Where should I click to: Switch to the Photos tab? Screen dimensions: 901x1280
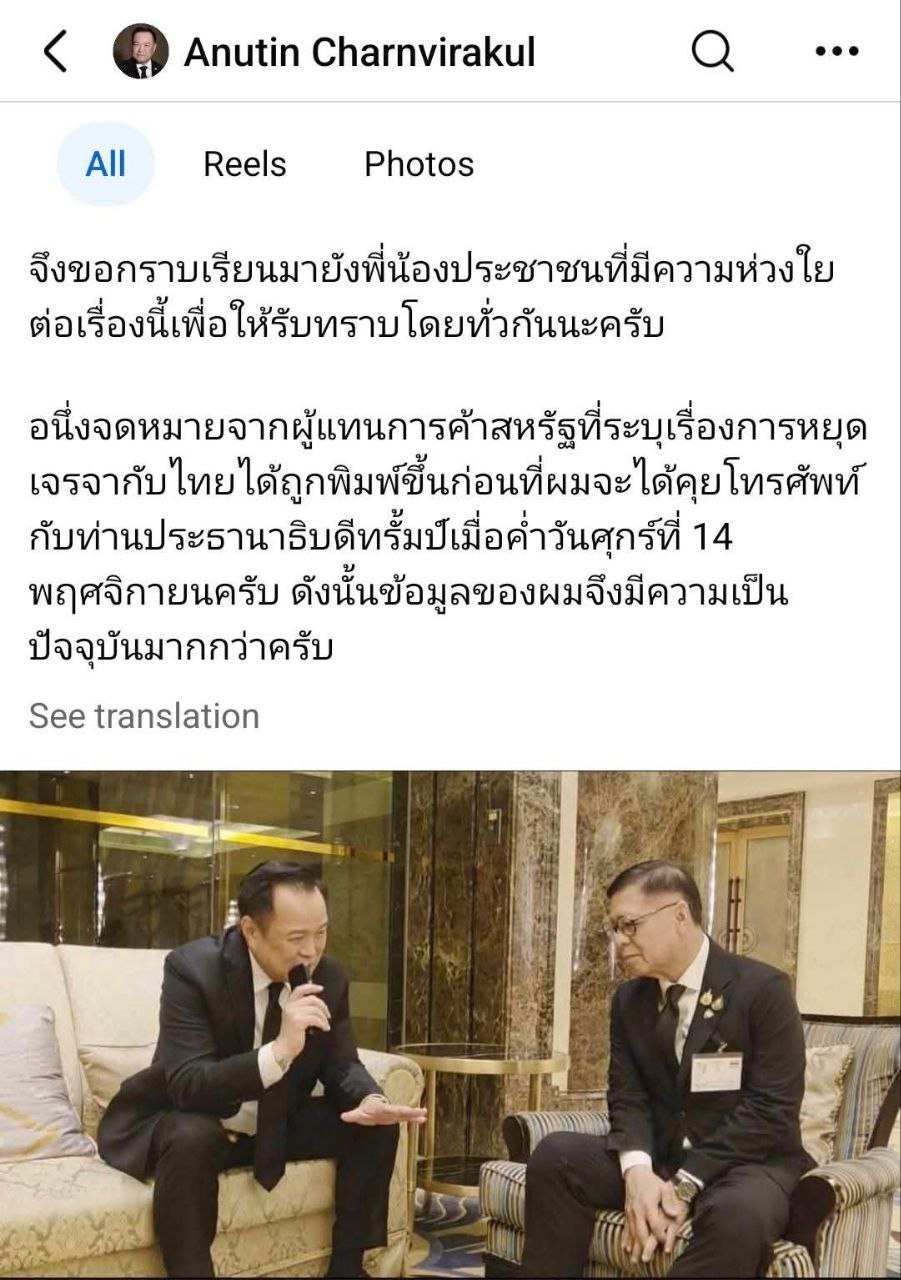[419, 164]
